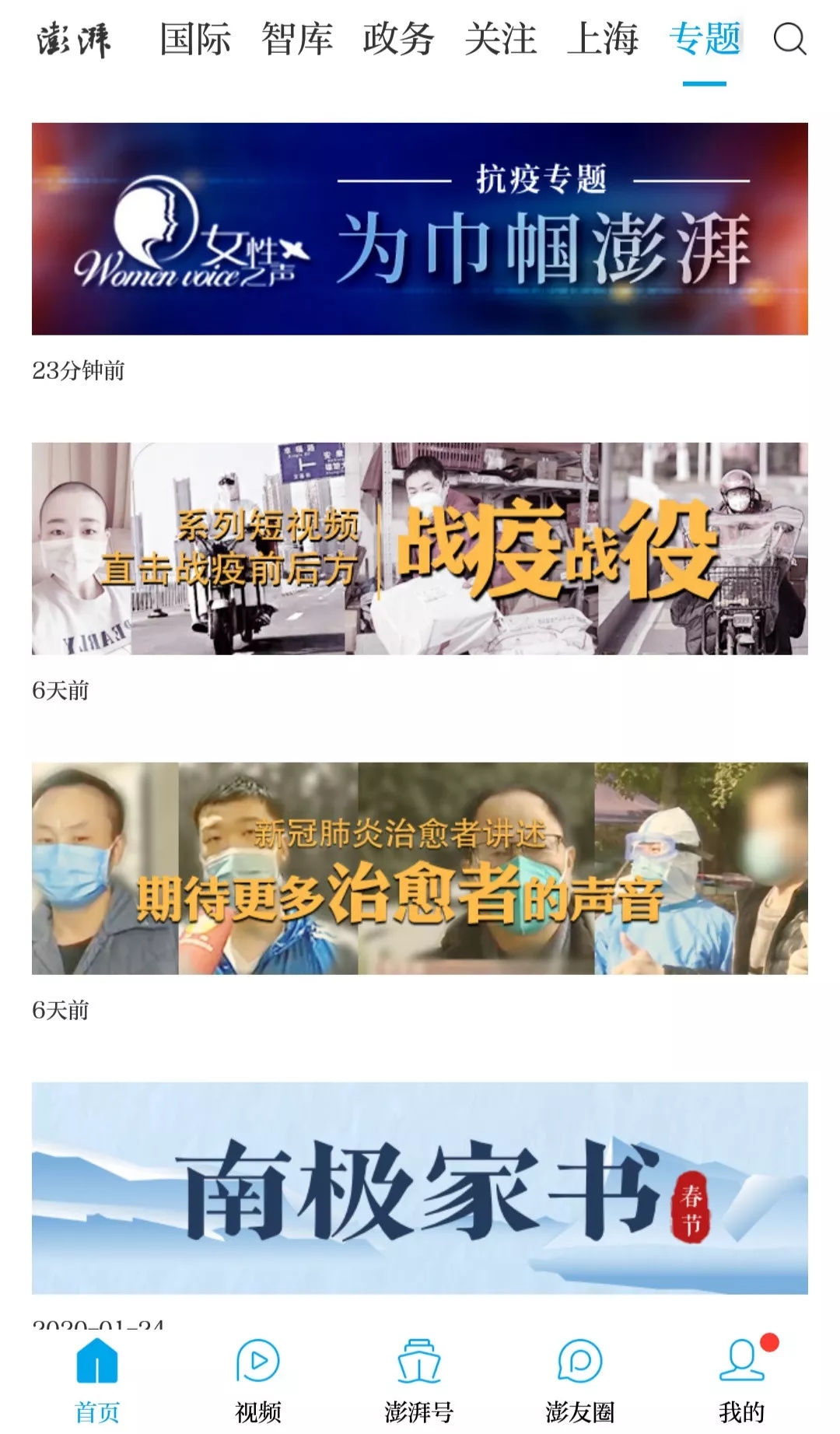Screen dimensions: 840x1434
Task: Open the 南极家书 special topic banner
Action: [x=420, y=1188]
